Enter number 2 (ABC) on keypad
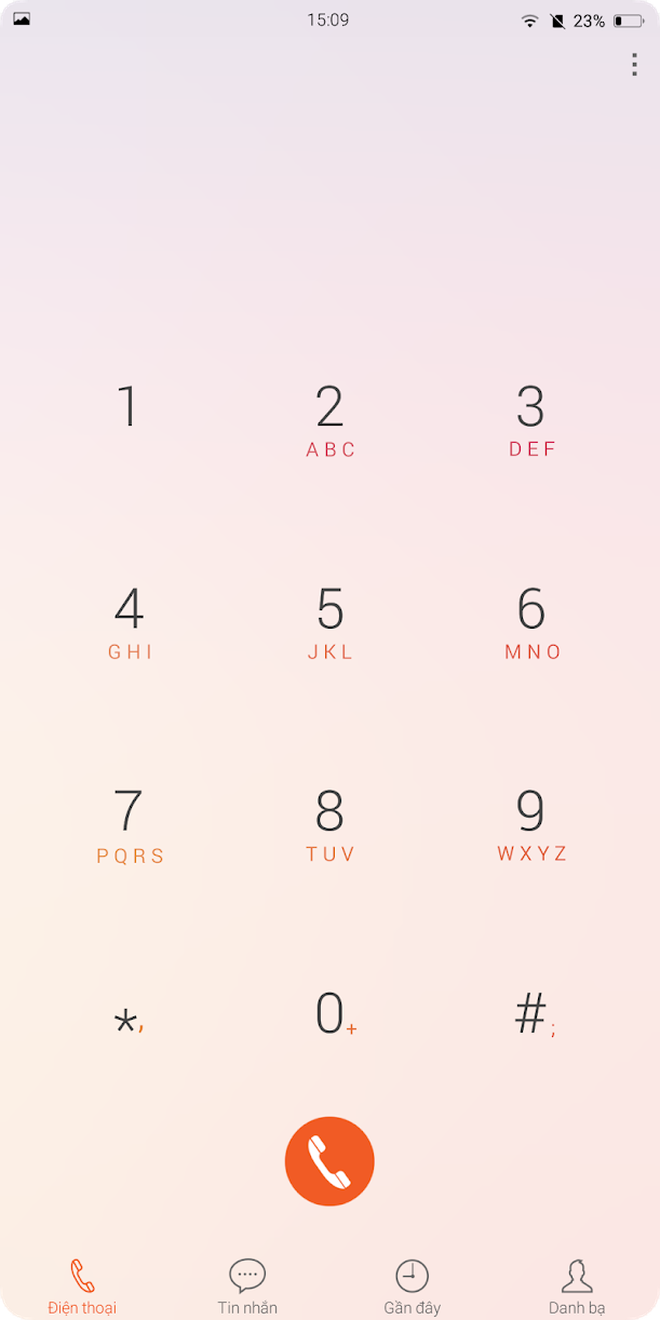The image size is (660, 1320). 330,420
